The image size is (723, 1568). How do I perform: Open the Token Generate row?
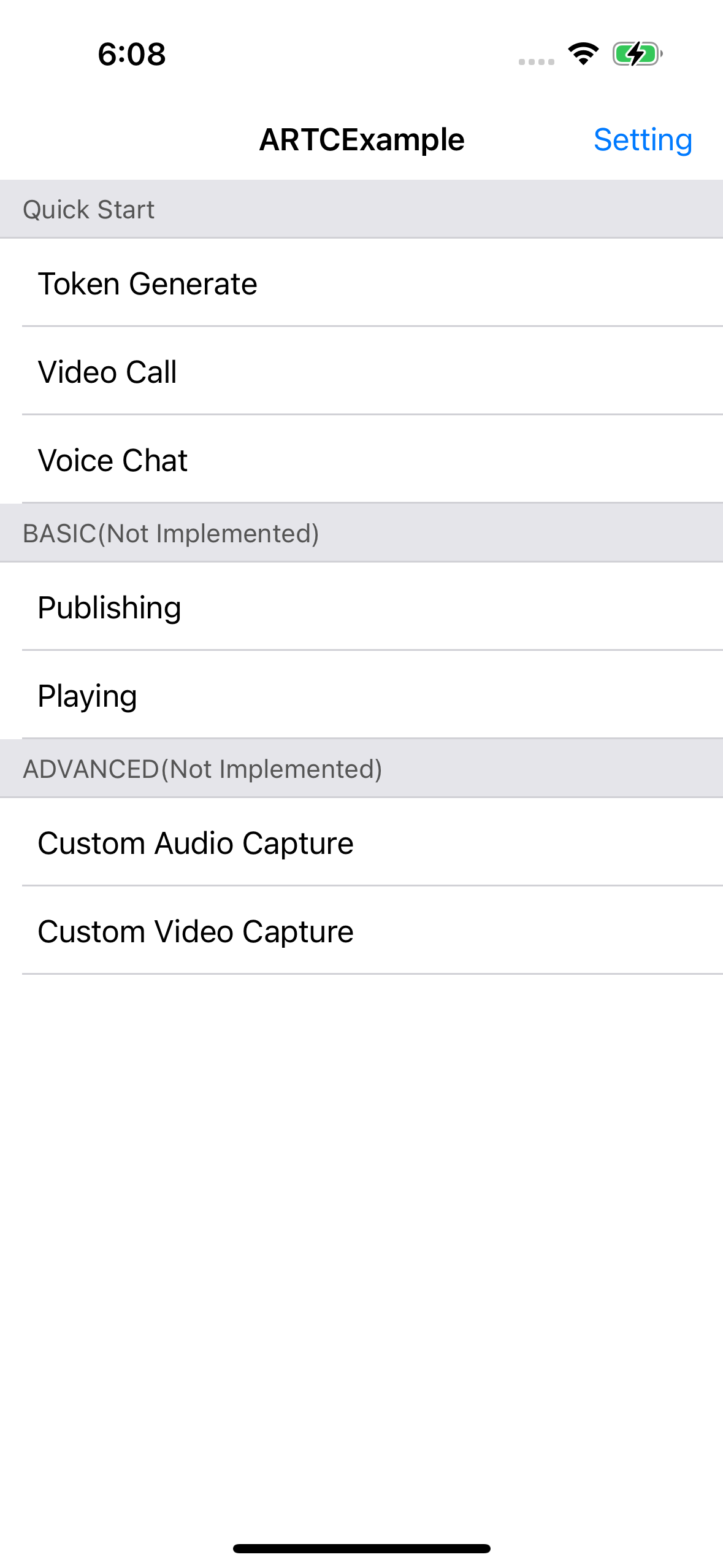(x=148, y=283)
